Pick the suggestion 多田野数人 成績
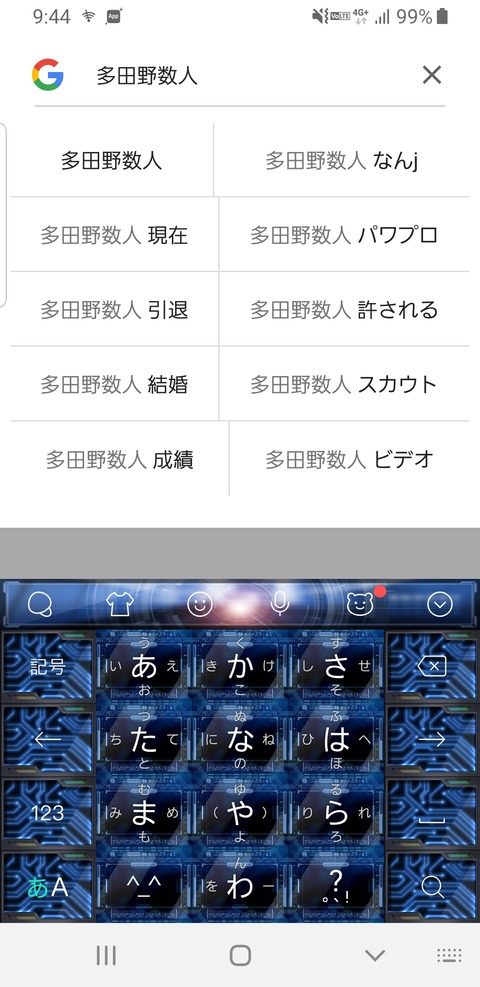Viewport: 480px width, 987px height. pos(120,460)
